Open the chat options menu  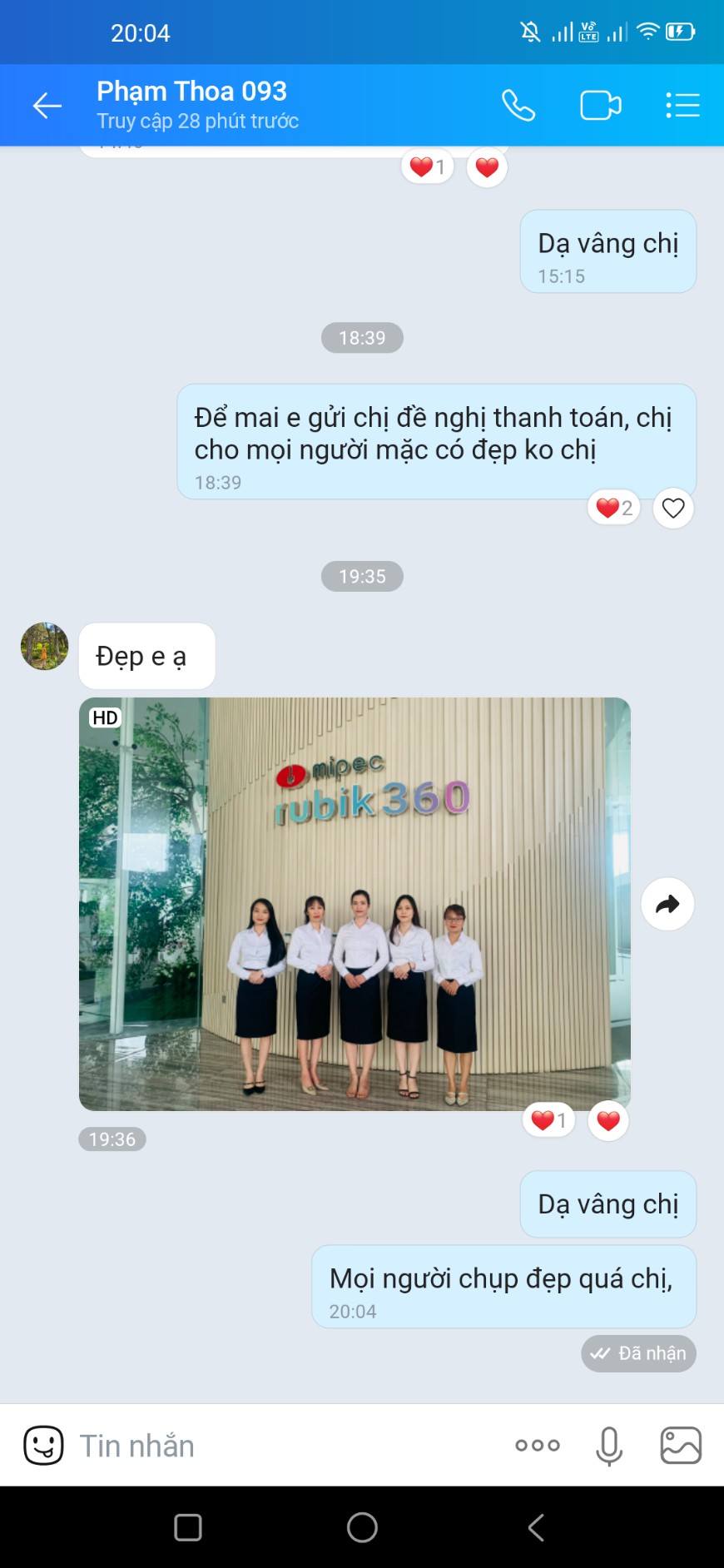(682, 106)
